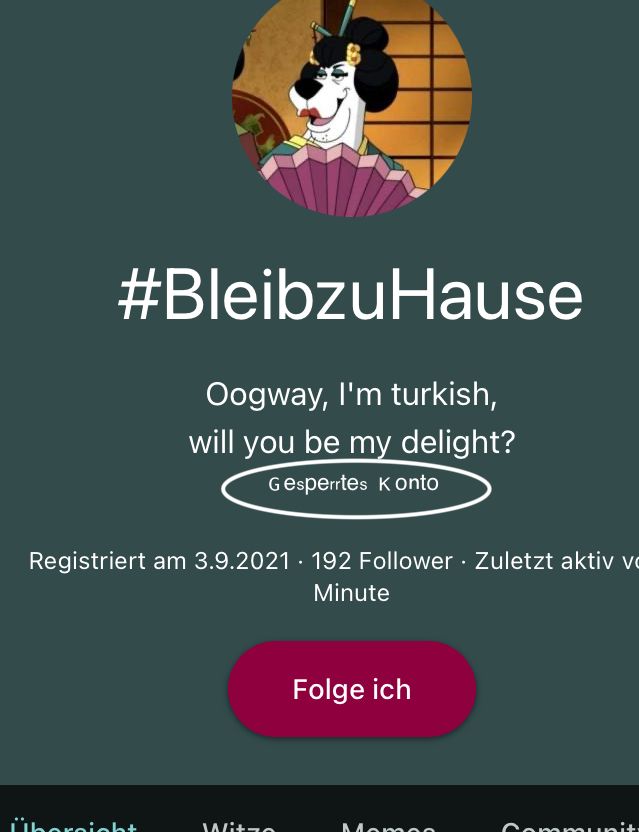Switch to the Witze tab
639x832 pixels.
tap(239, 823)
